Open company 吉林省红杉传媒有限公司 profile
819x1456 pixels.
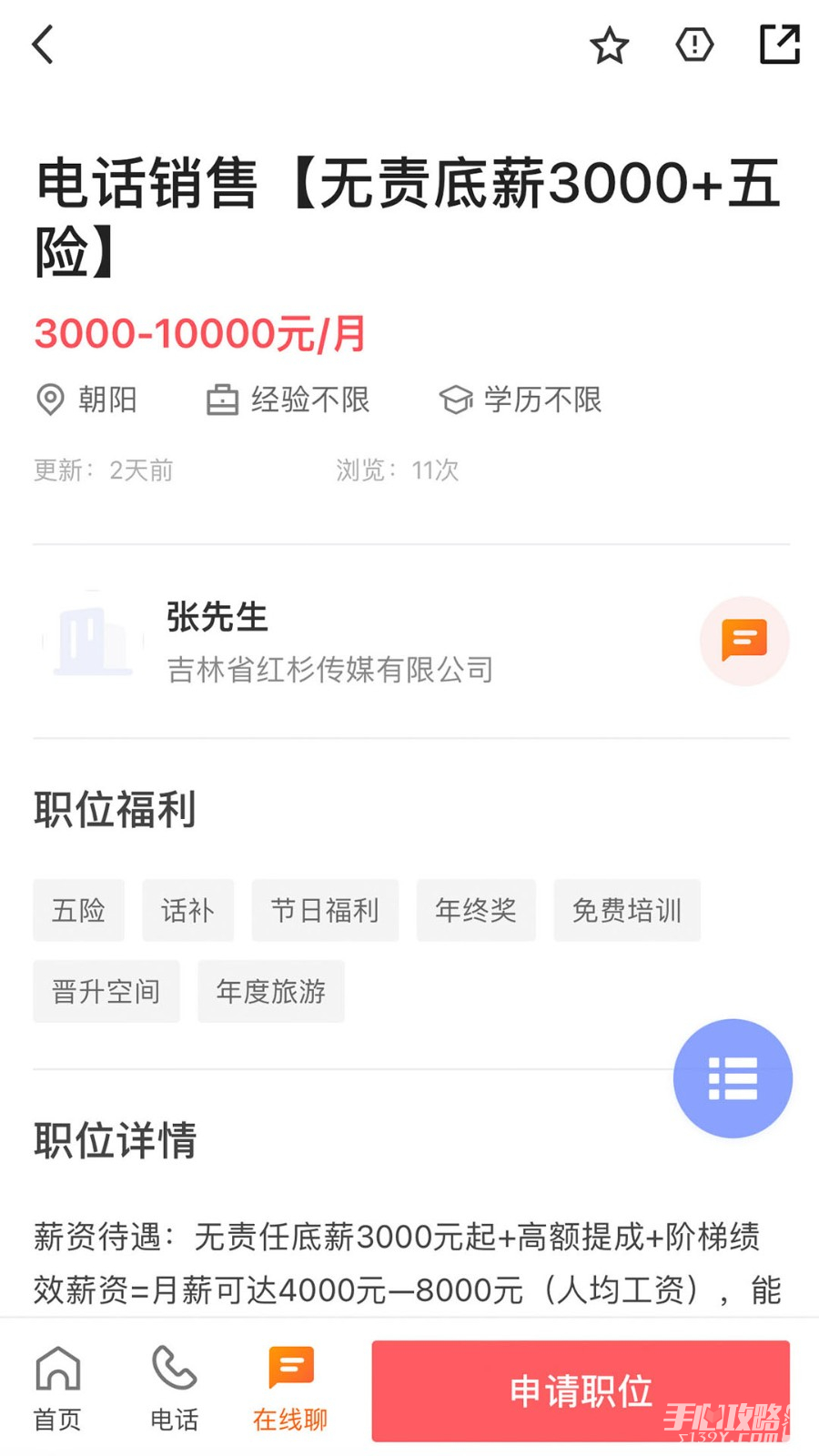coord(329,670)
